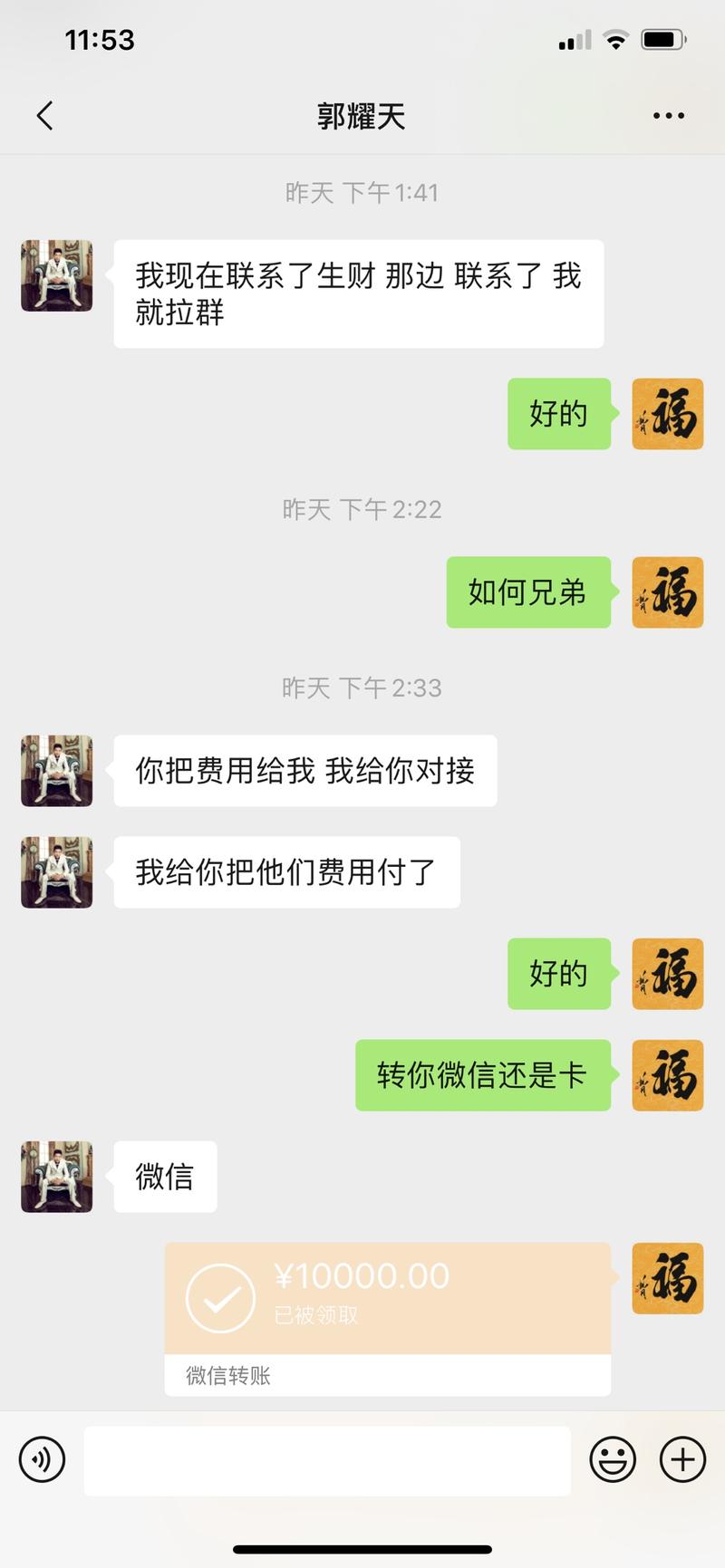Tap the bubble '转你微信还是卡'
Image resolution: width=725 pixels, height=1568 pixels.
point(483,1075)
